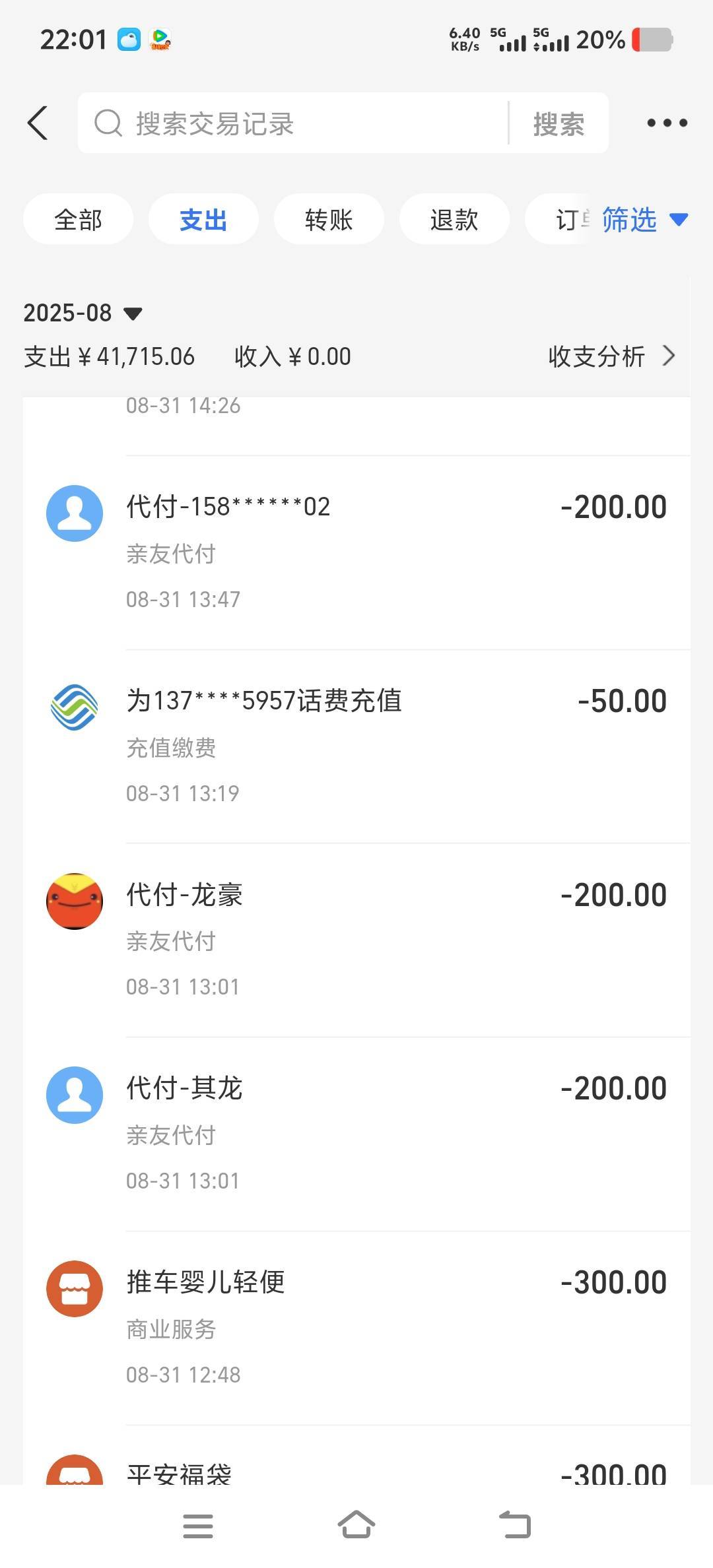713x1568 pixels.
Task: View the 话费充值 -50.00 transaction
Action: (356, 746)
